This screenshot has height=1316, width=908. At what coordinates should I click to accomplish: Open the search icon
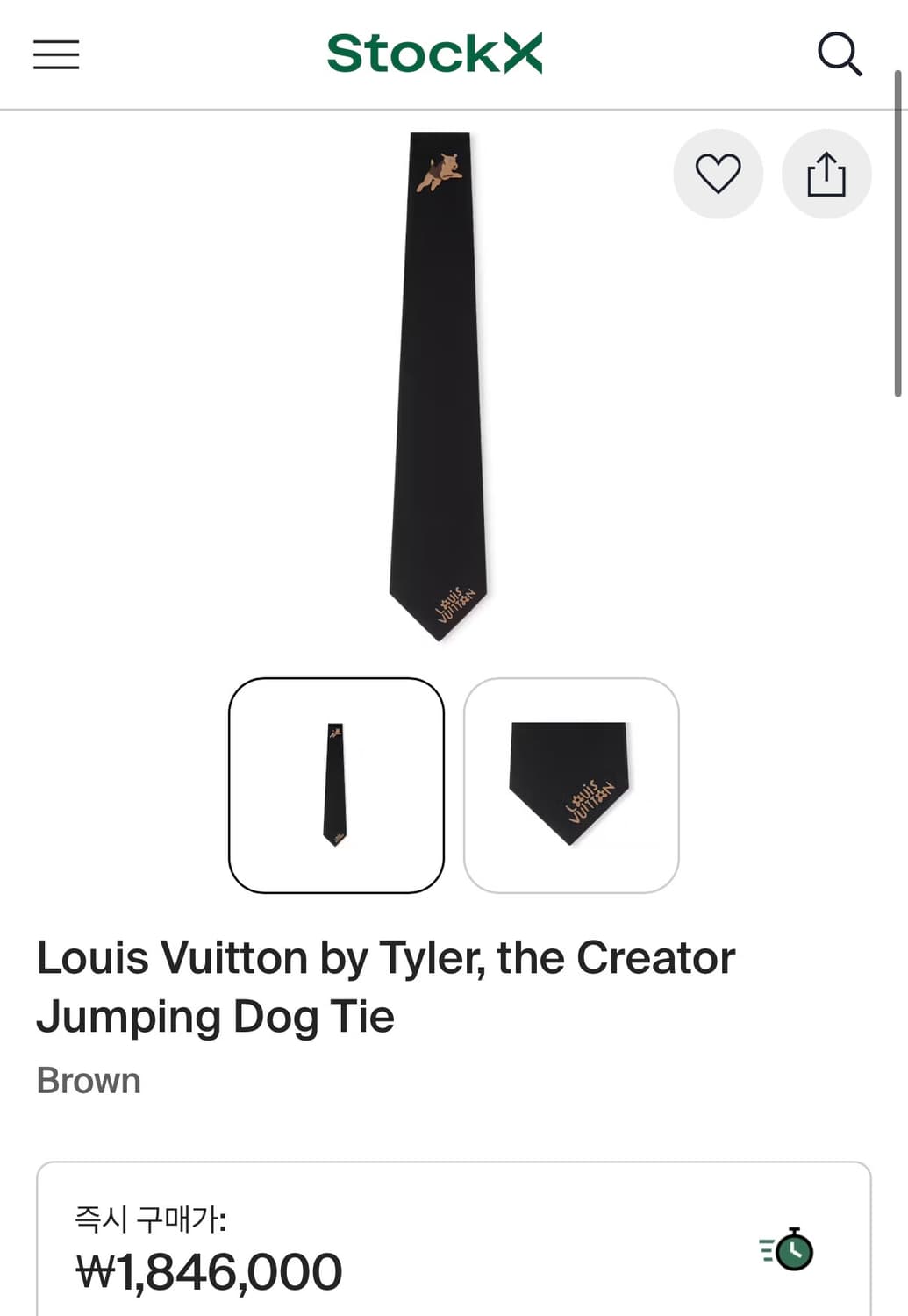pyautogui.click(x=840, y=54)
